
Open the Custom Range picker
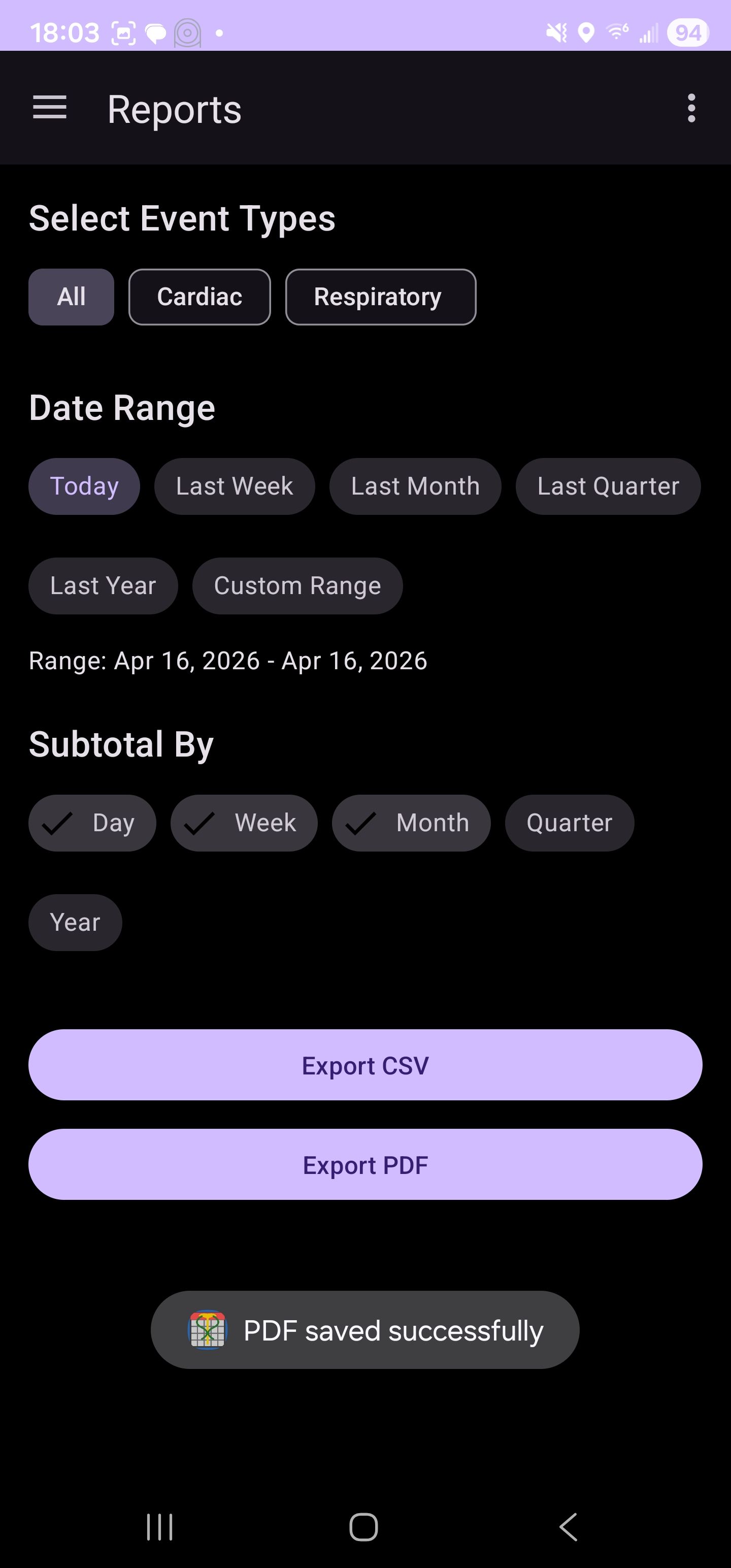point(297,585)
